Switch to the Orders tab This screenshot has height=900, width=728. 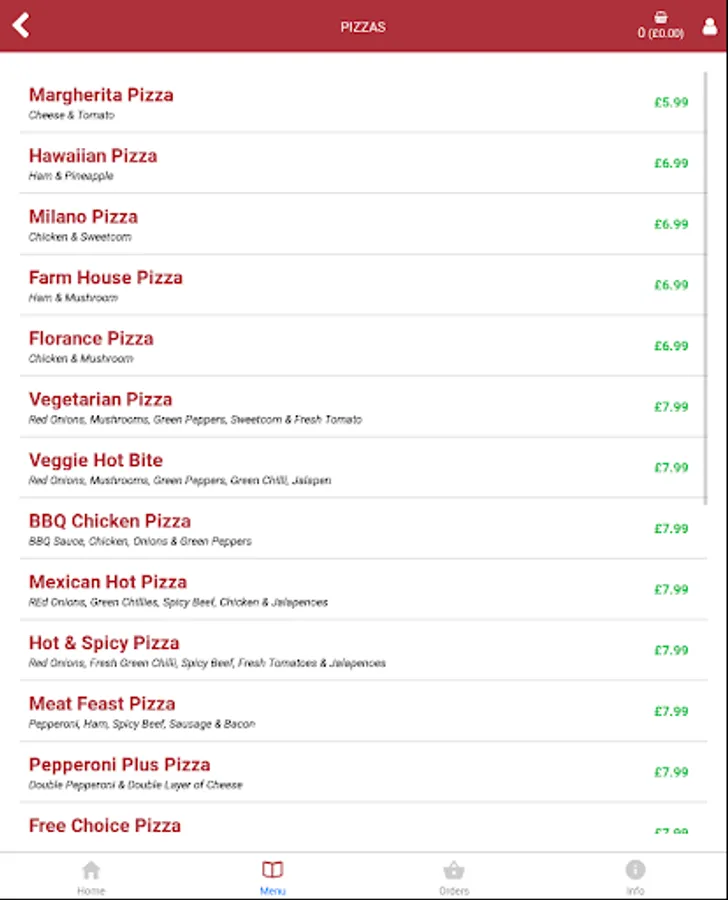(x=454, y=875)
